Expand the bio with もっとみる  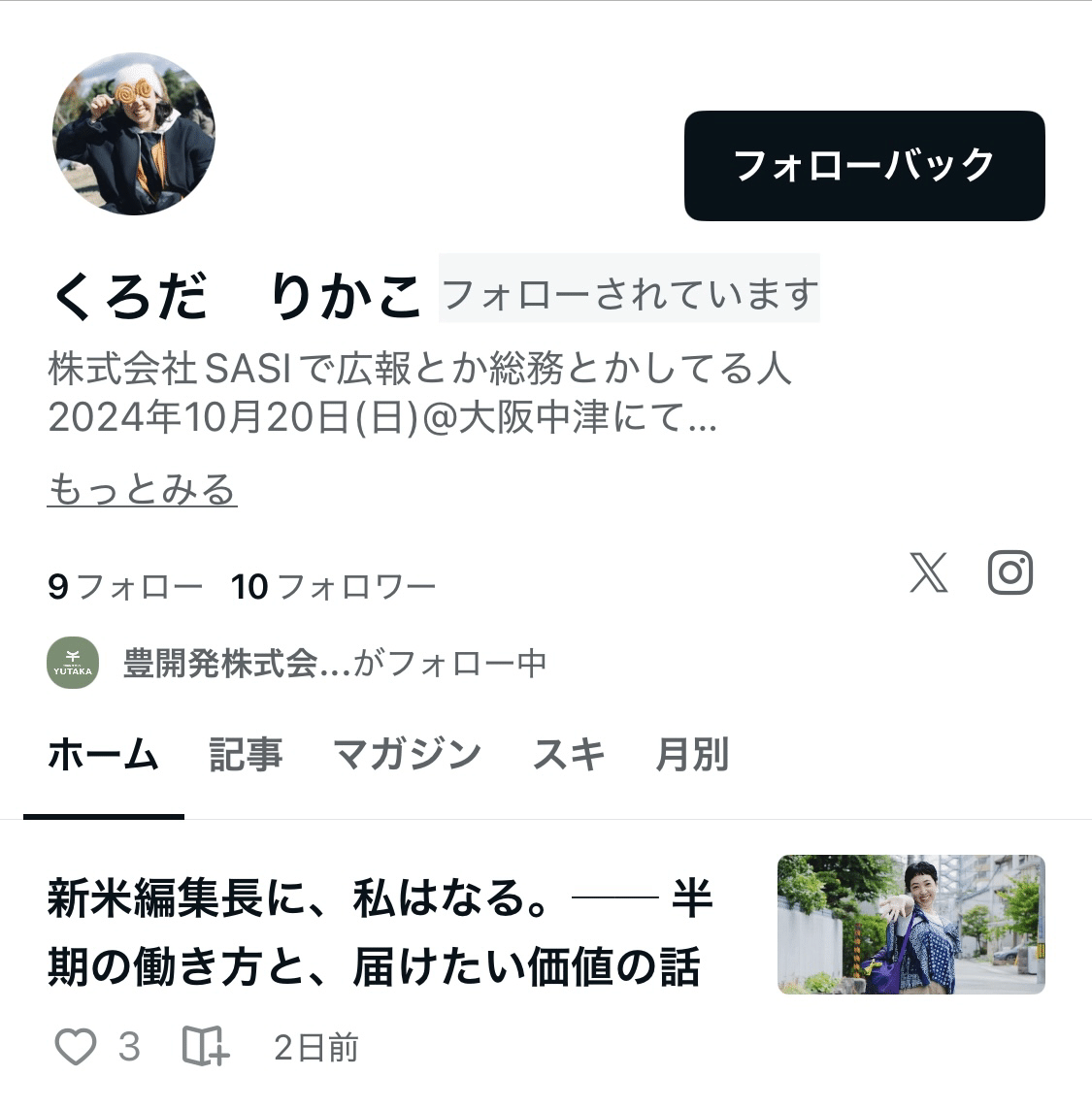point(143,489)
